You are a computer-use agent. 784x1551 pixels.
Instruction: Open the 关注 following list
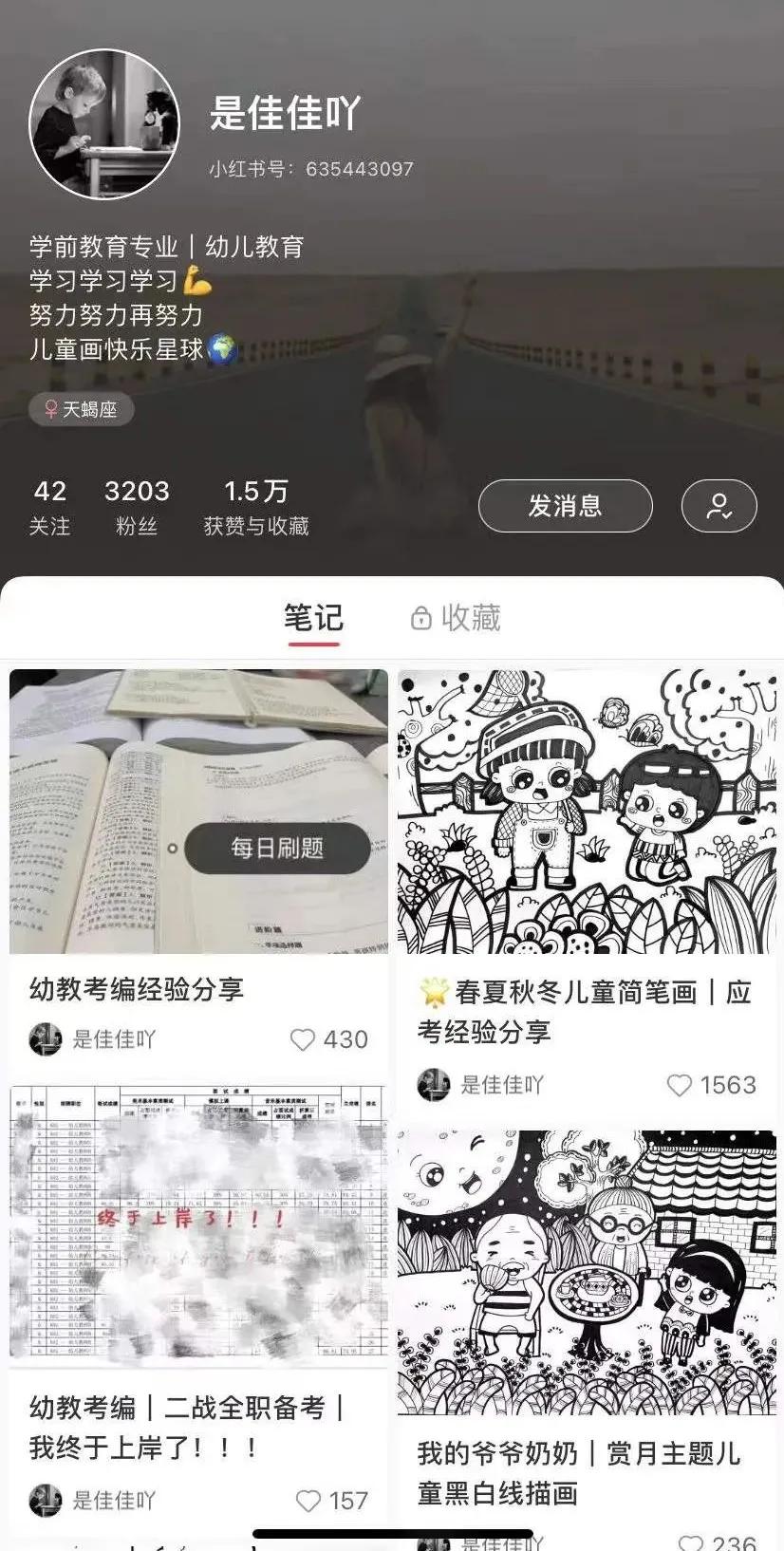[49, 507]
